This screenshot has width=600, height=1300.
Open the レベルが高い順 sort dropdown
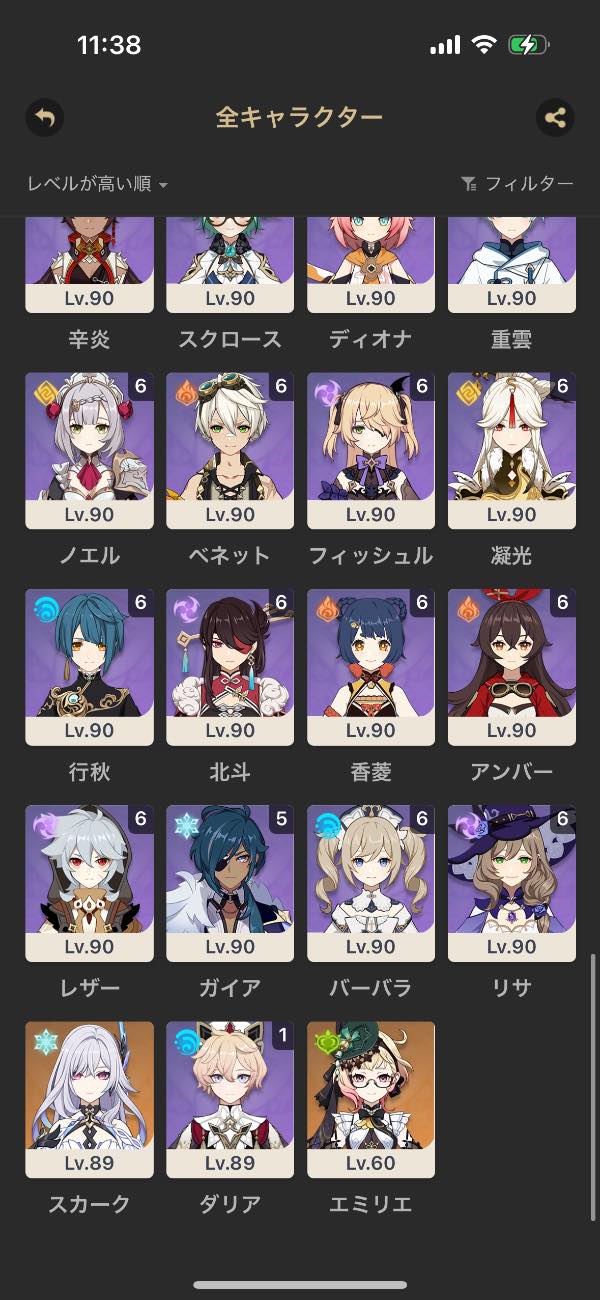pyautogui.click(x=97, y=184)
